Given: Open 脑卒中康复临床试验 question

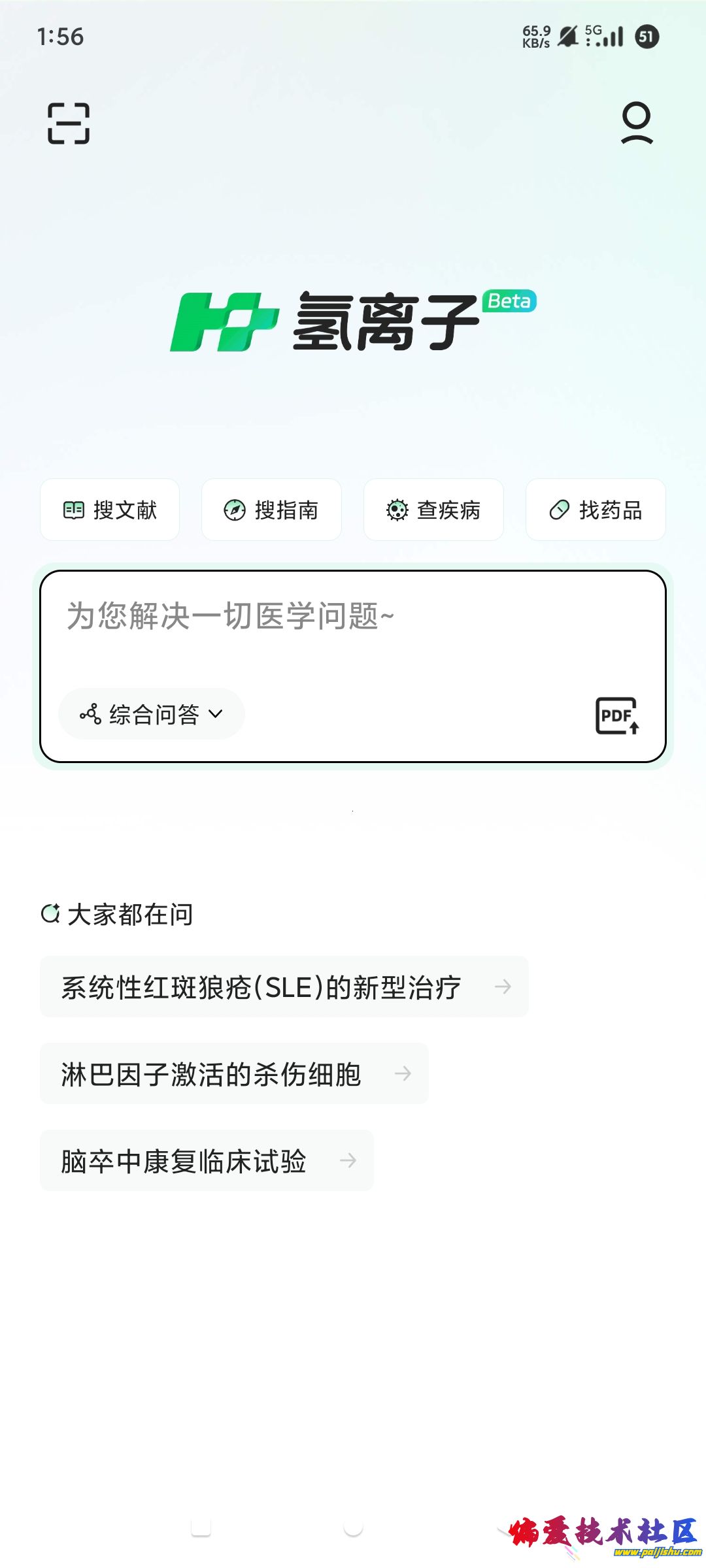Looking at the screenshot, I should 207,1160.
